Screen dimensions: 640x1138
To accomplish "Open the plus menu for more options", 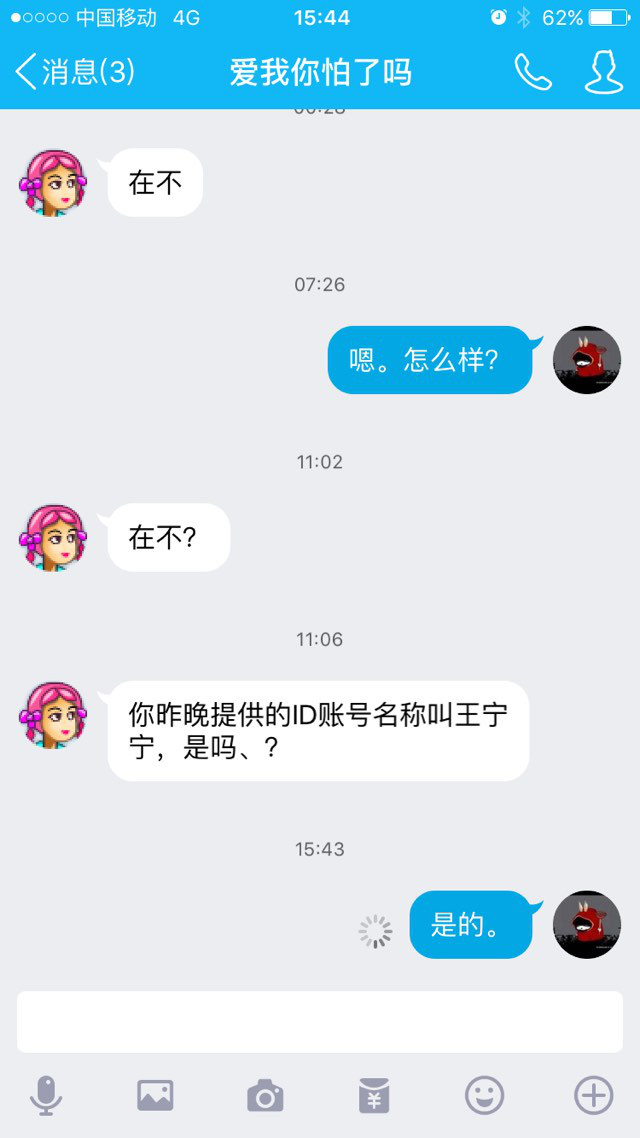I will point(593,1096).
